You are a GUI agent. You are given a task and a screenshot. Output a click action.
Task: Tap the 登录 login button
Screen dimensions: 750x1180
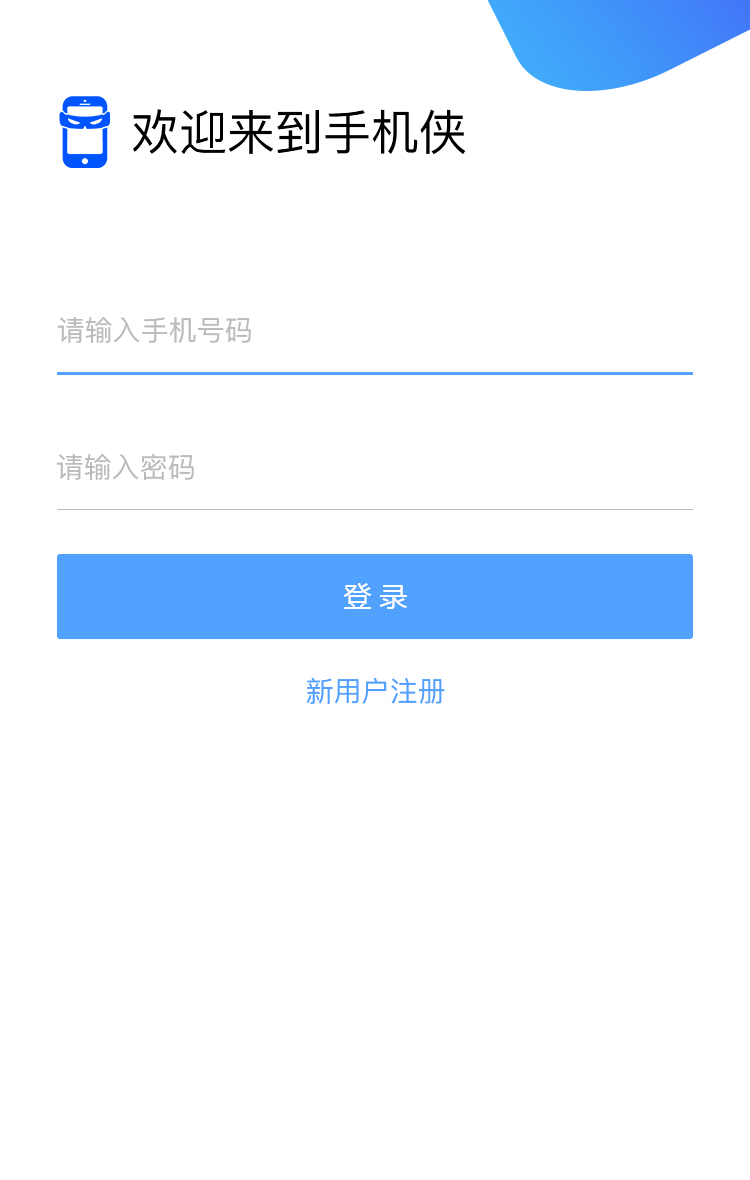[x=374, y=597]
